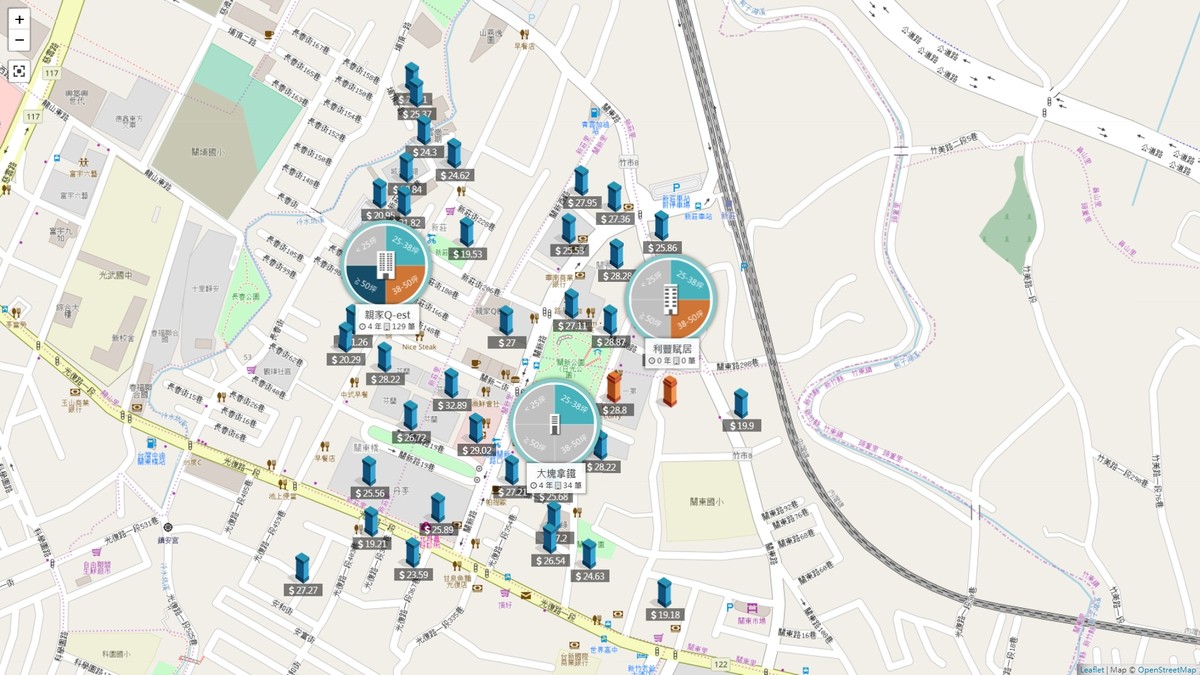Select the building marker priced $ 23.59

[x=413, y=554]
